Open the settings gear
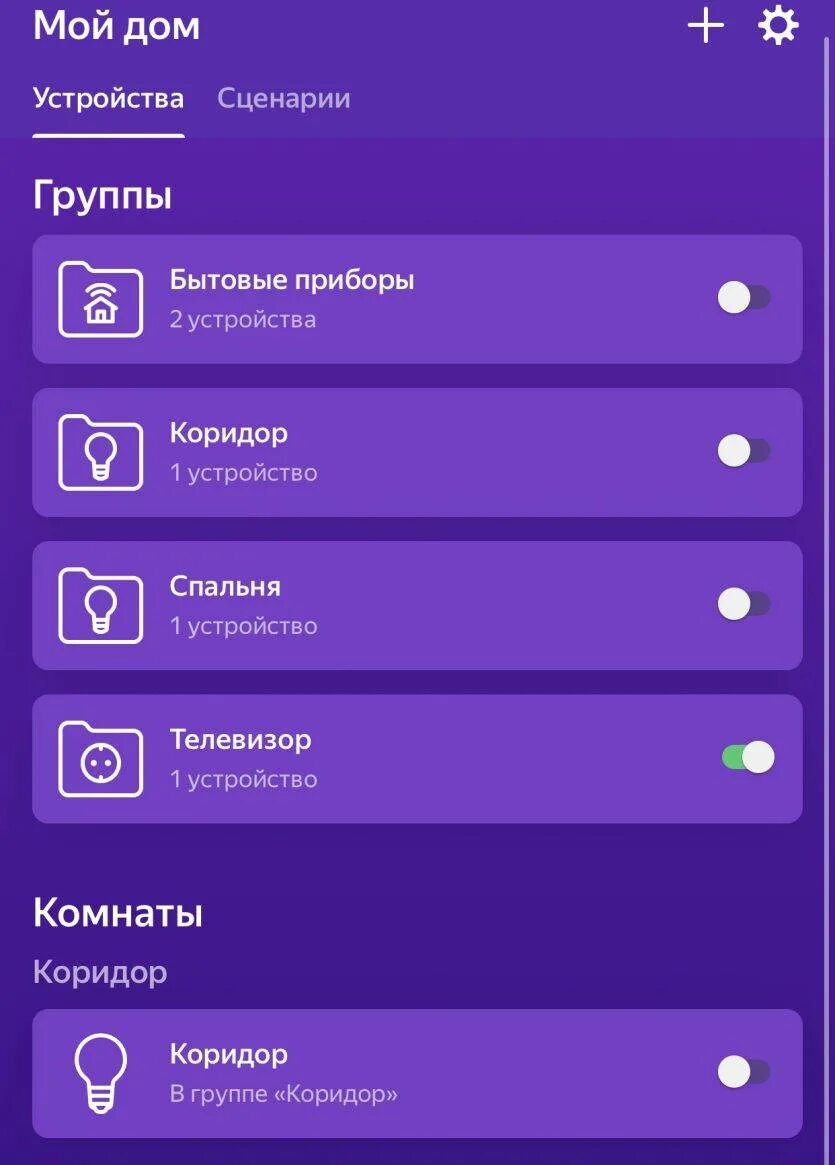The image size is (835, 1165). coord(778,26)
